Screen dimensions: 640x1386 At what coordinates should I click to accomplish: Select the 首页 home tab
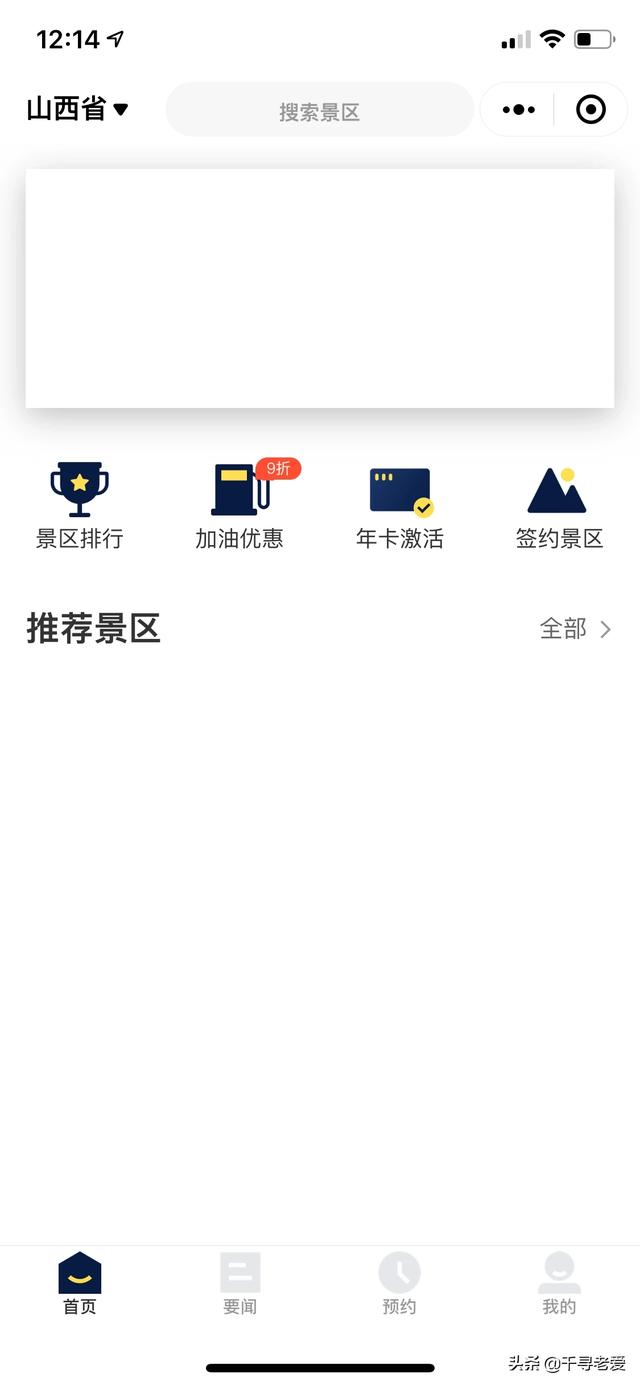click(80, 1284)
